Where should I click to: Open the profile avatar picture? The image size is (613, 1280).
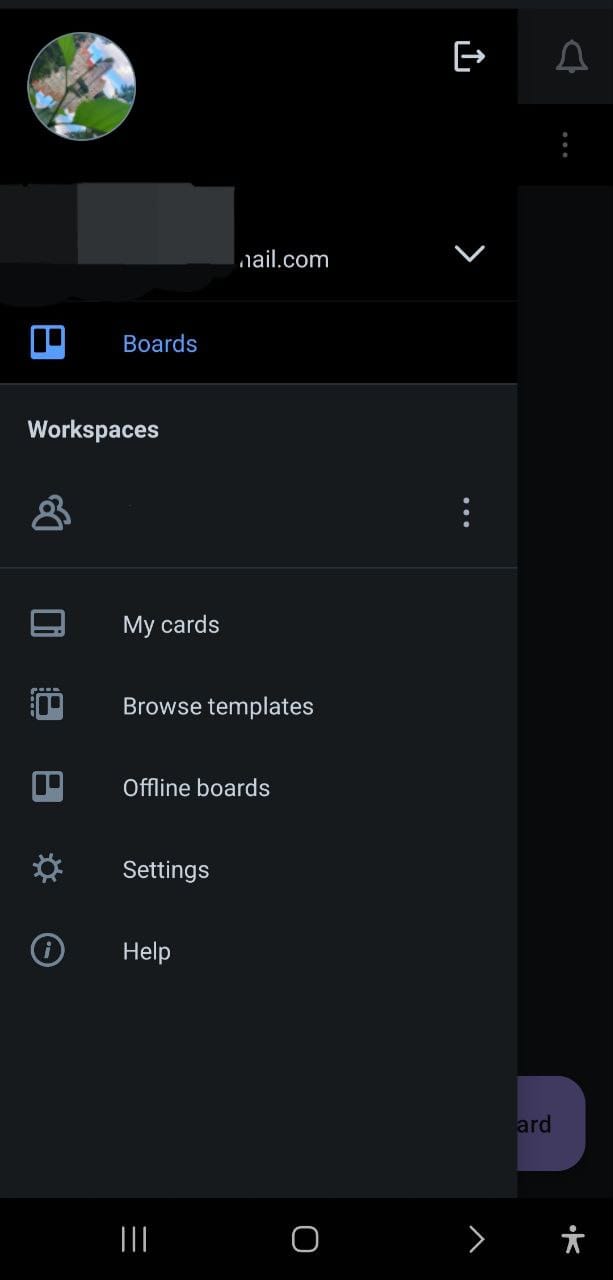[81, 86]
